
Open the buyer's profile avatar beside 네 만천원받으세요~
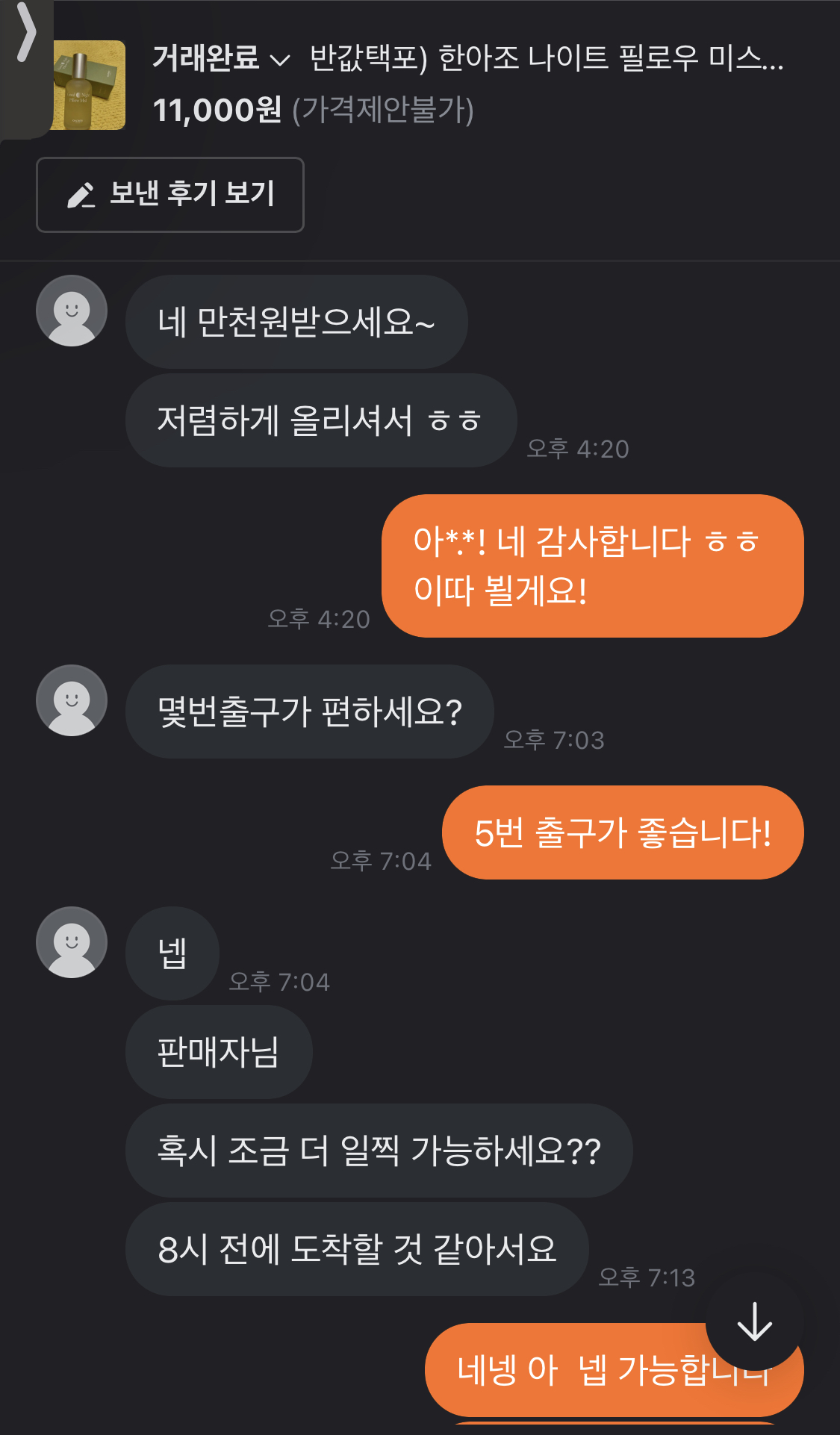click(x=72, y=311)
